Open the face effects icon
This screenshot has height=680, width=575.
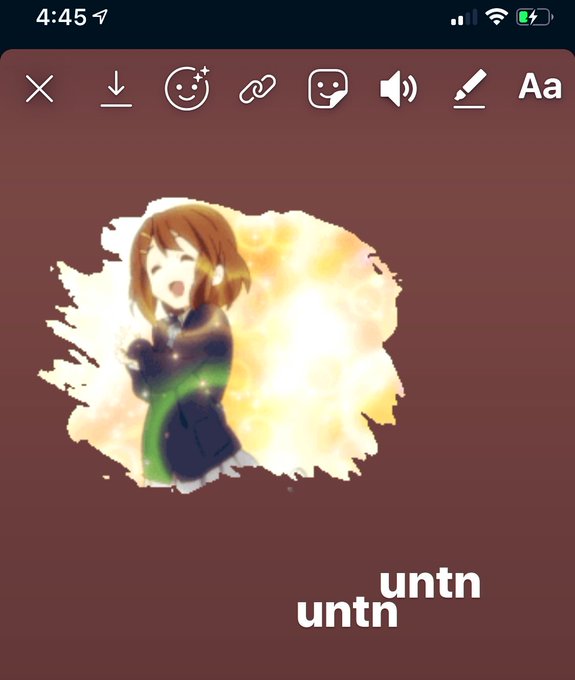point(187,88)
